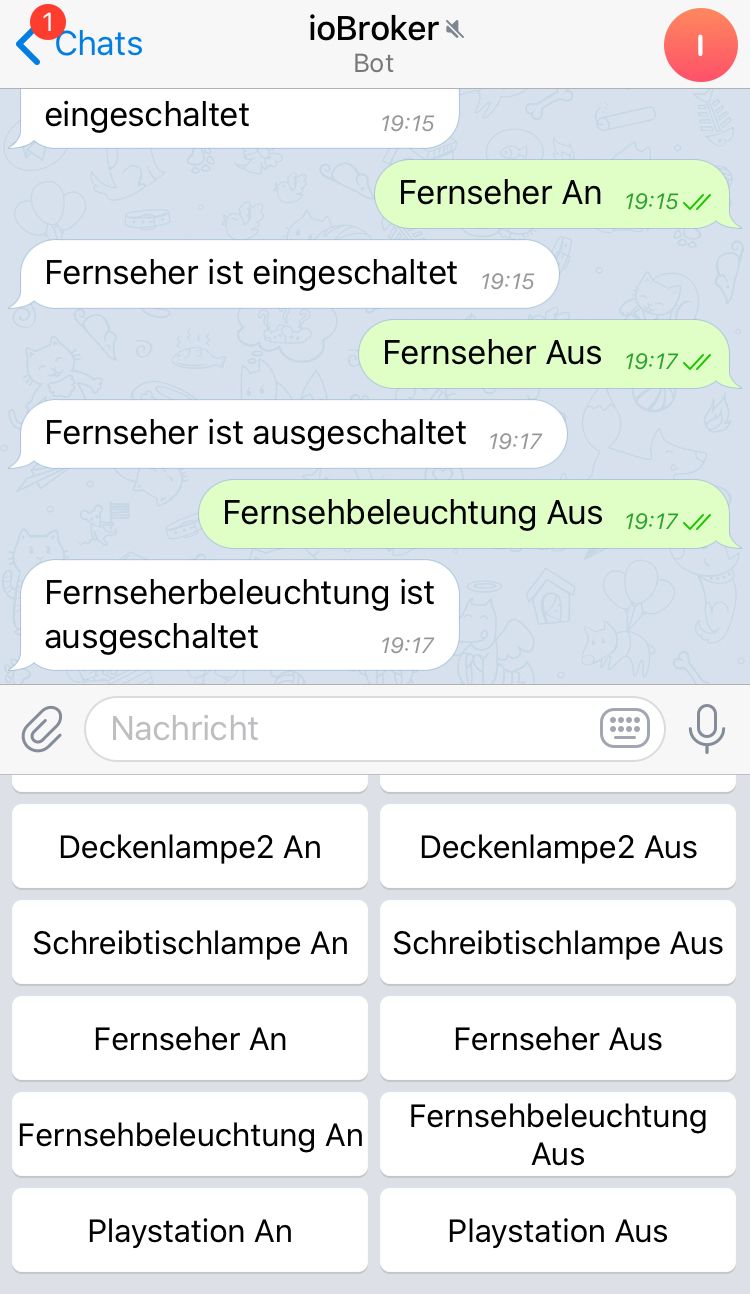Send Fernseher An from the keyboard
This screenshot has width=750, height=1294.
pyautogui.click(x=190, y=1038)
